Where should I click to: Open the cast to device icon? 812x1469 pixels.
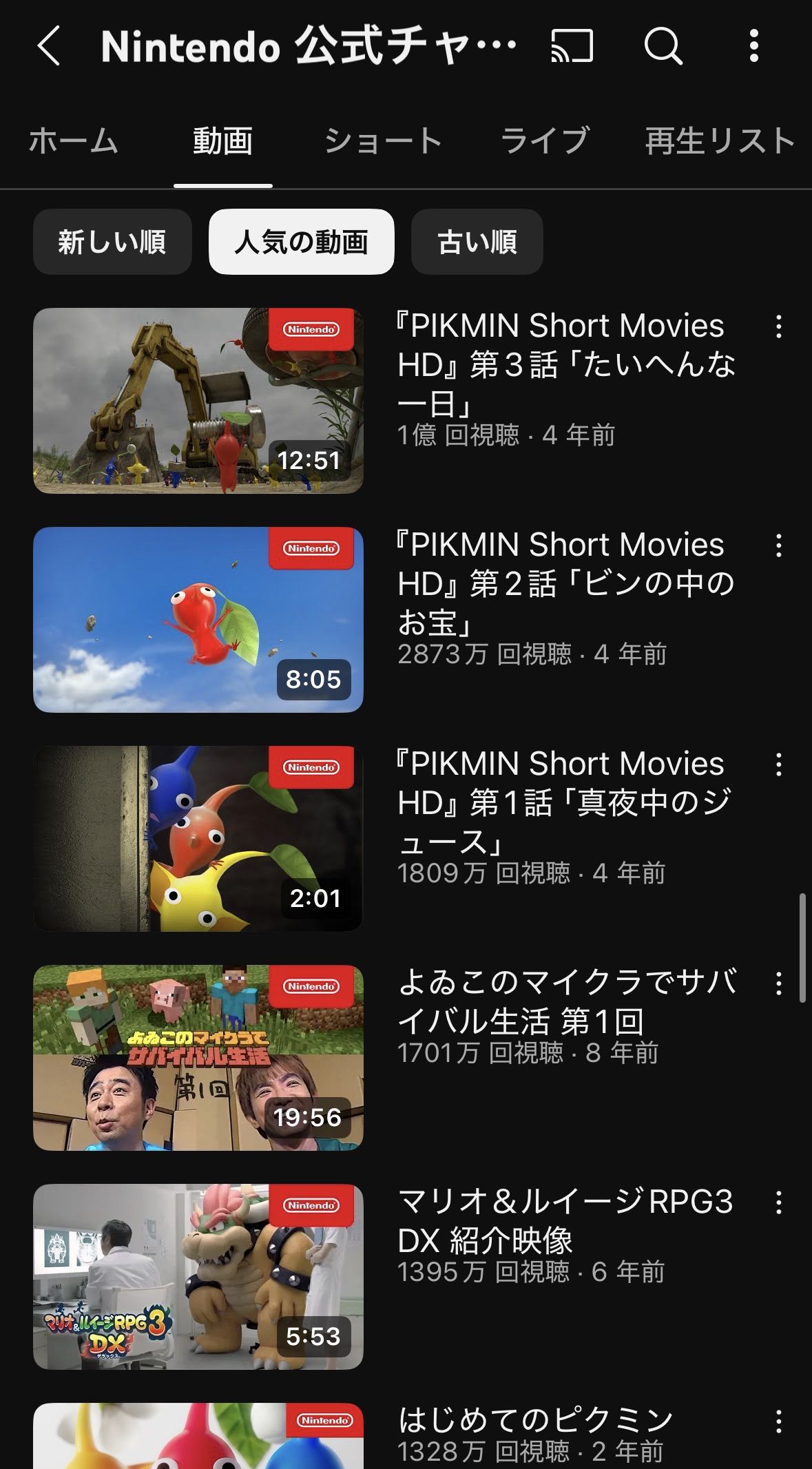tap(572, 46)
